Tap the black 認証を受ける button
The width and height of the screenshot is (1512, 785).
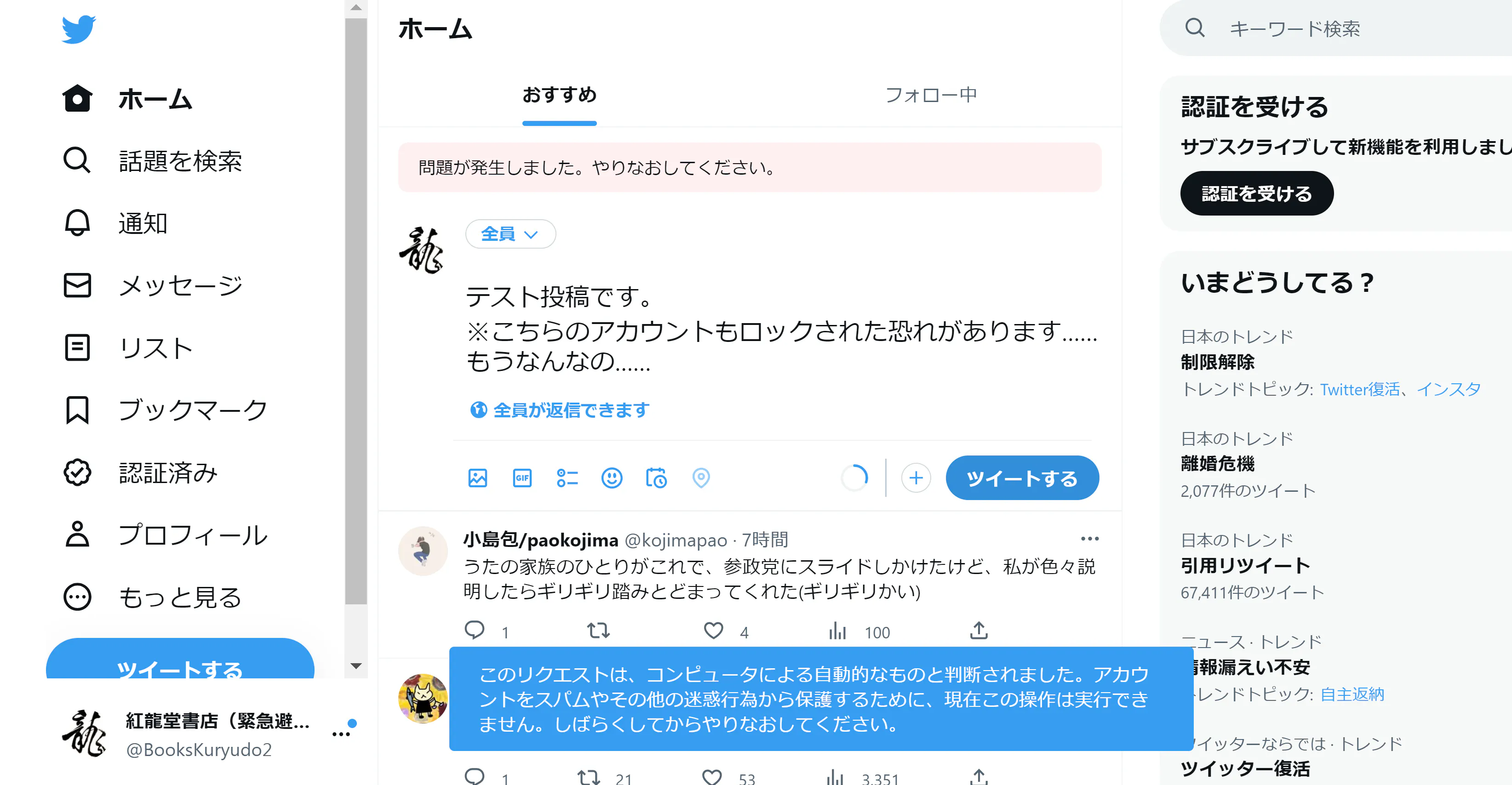pyautogui.click(x=1256, y=193)
